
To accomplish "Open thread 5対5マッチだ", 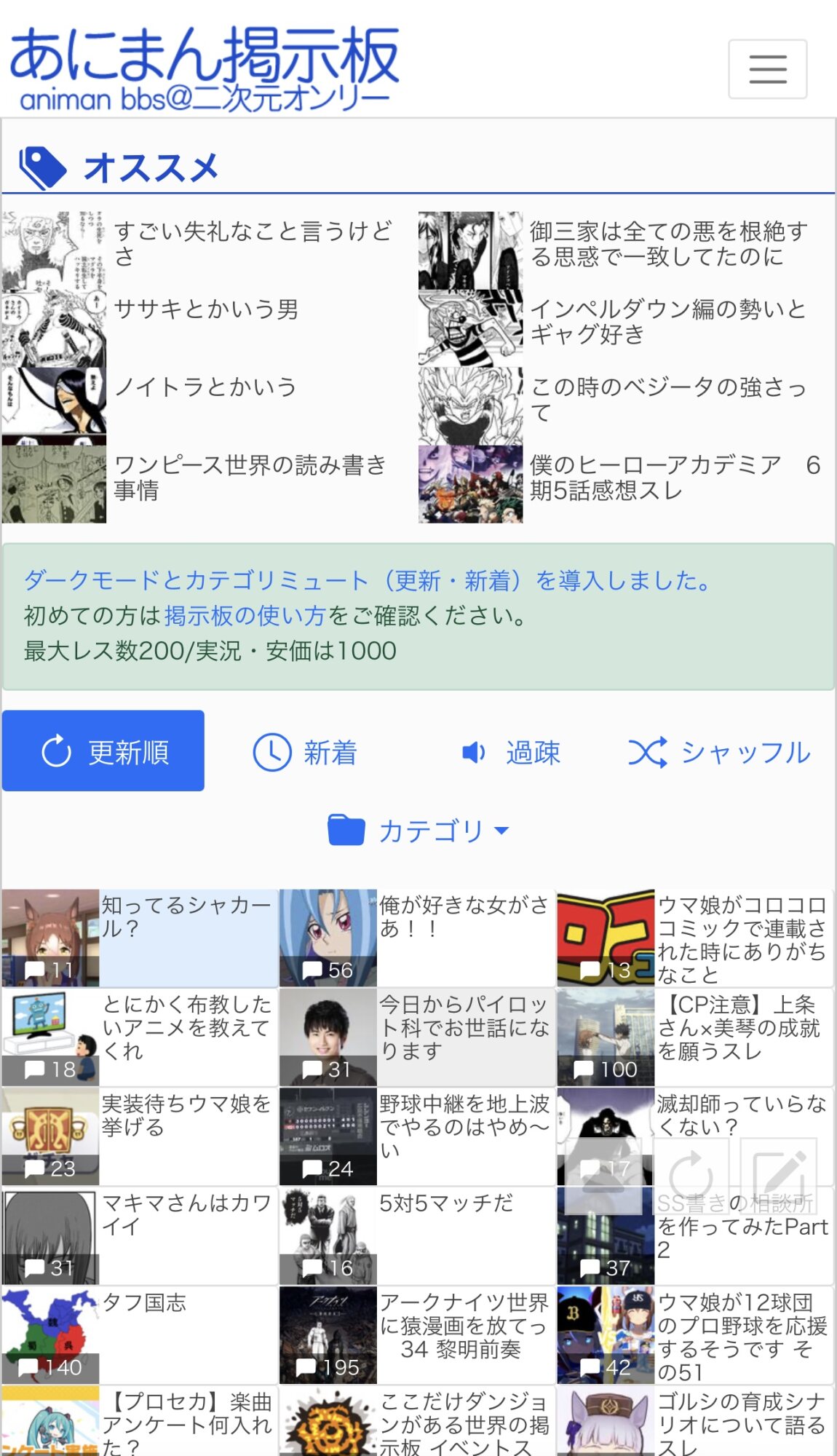I will pos(418,1235).
